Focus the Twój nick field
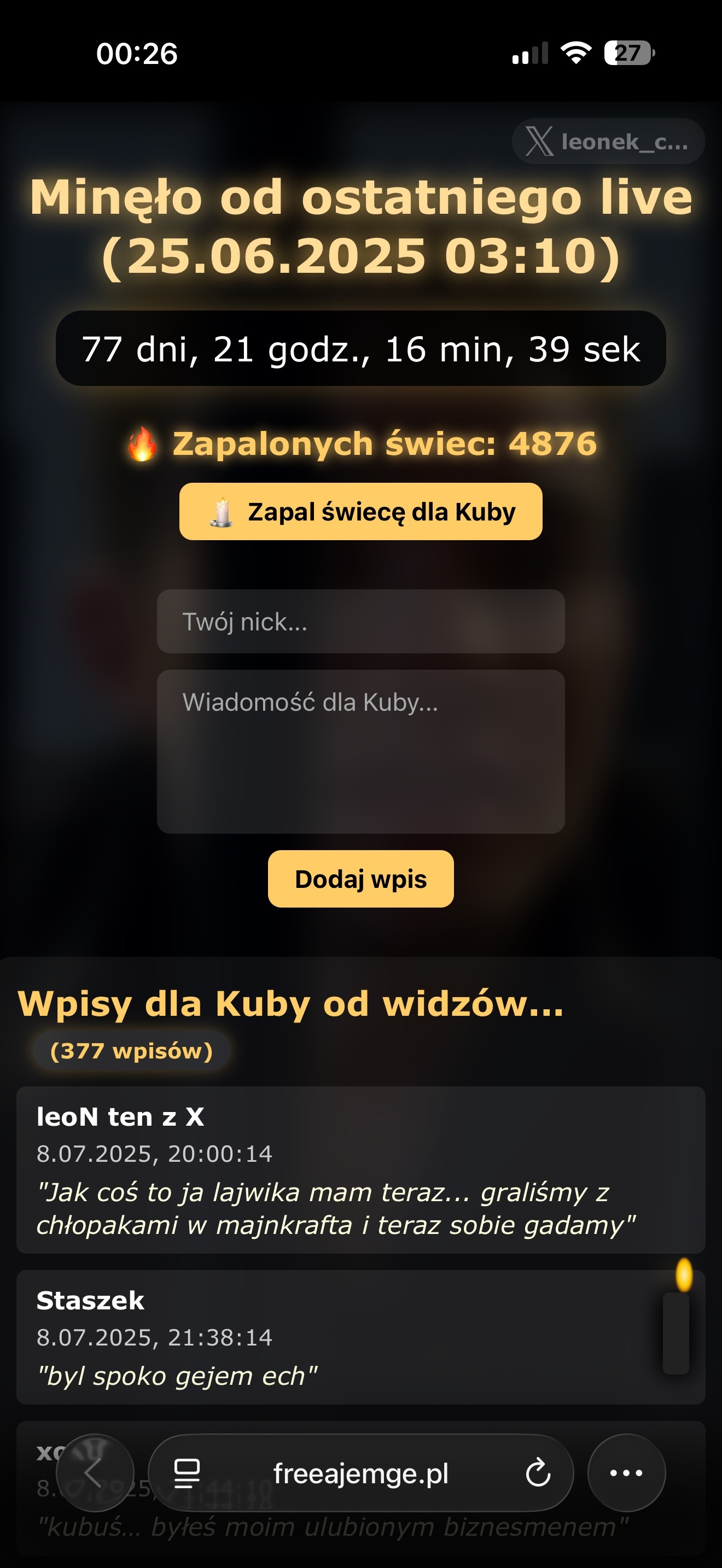 (x=360, y=622)
